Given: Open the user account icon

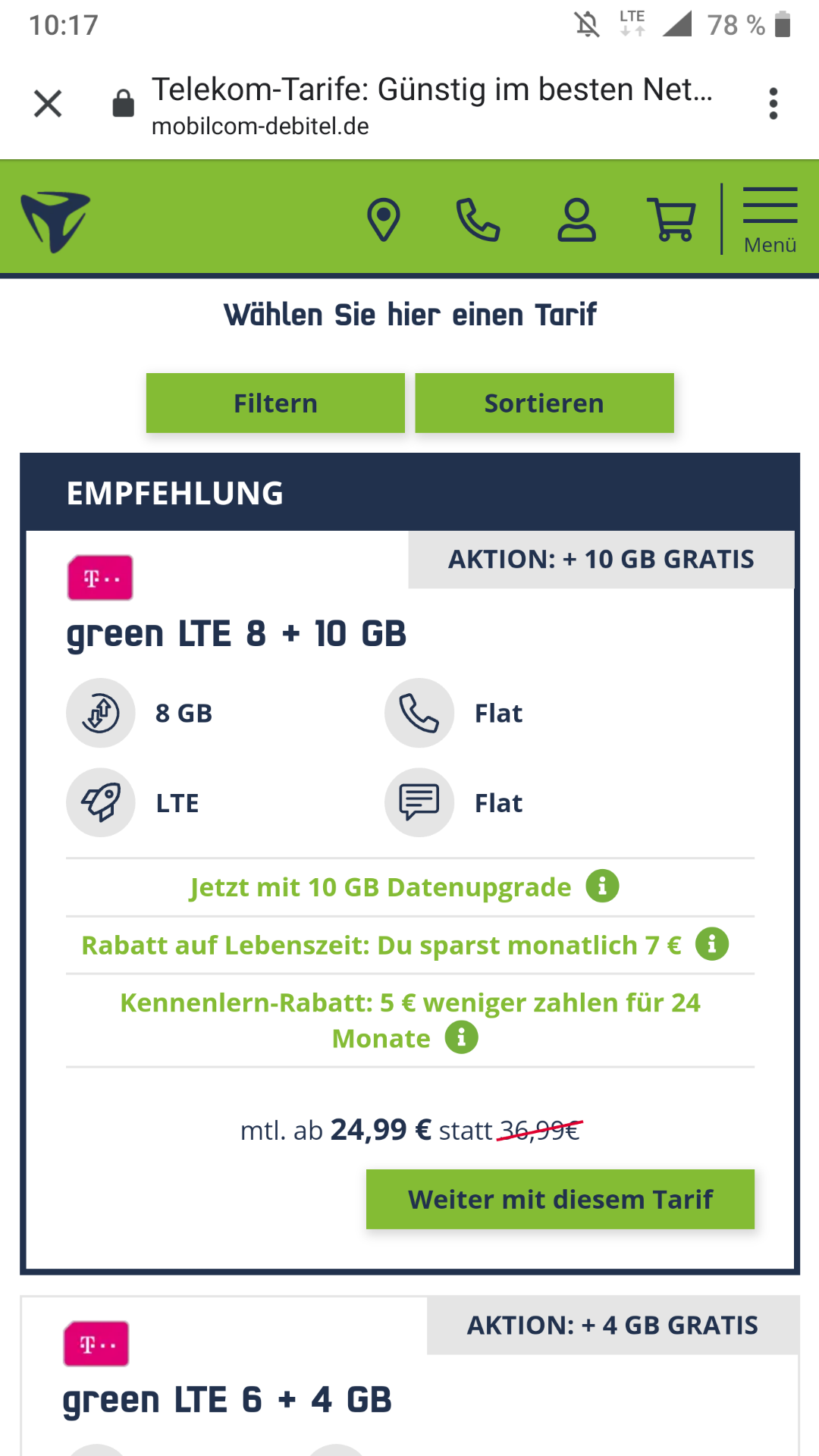Looking at the screenshot, I should [x=576, y=220].
